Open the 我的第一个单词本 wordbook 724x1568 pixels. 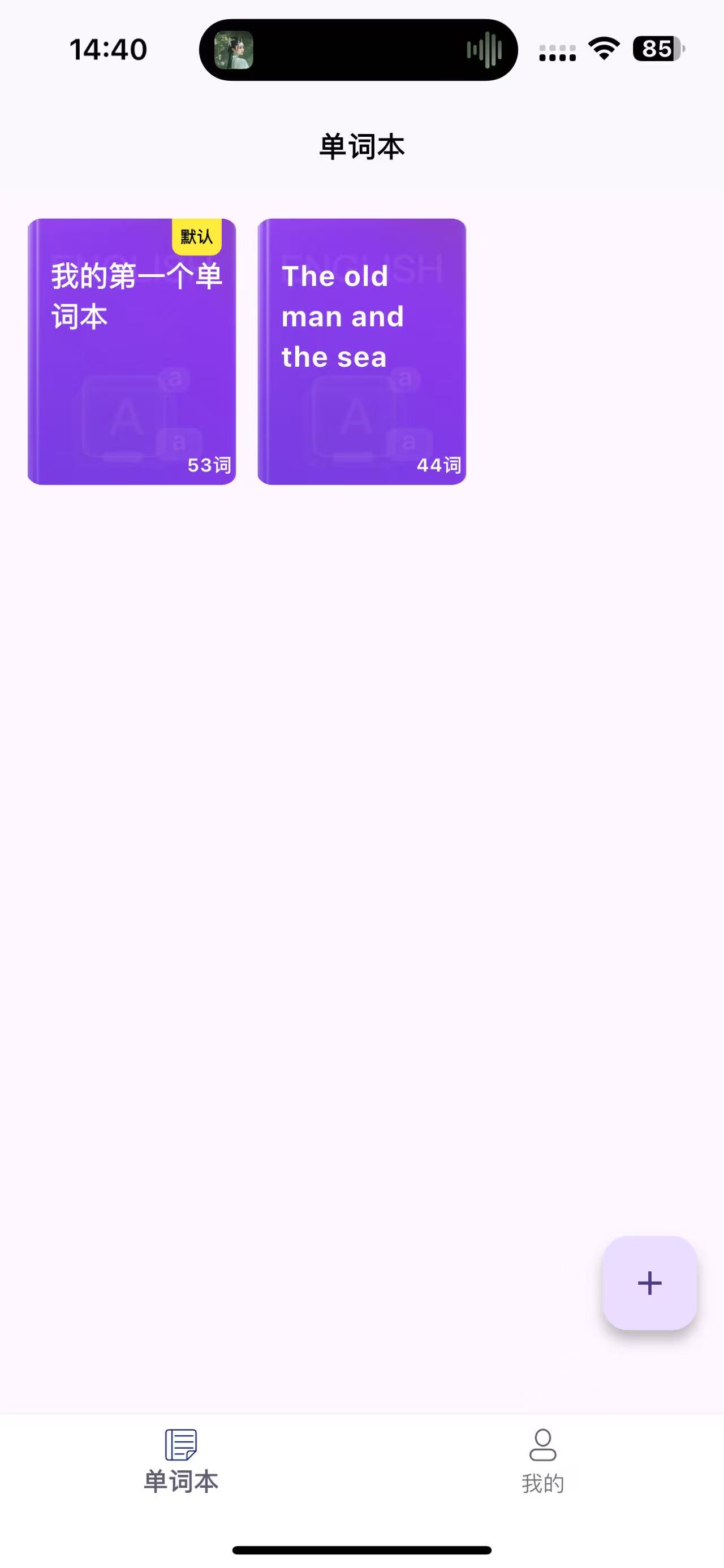pos(132,351)
